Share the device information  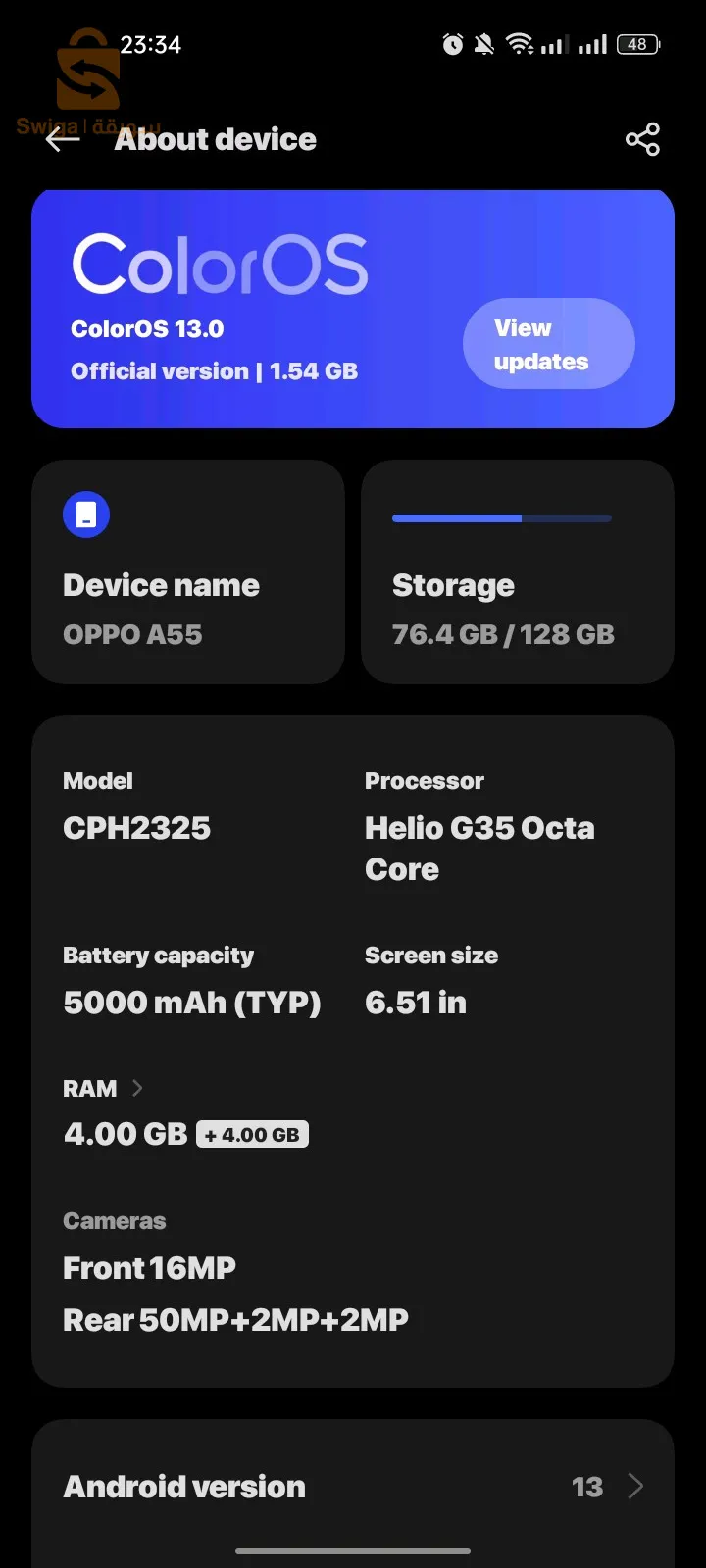[x=642, y=139]
